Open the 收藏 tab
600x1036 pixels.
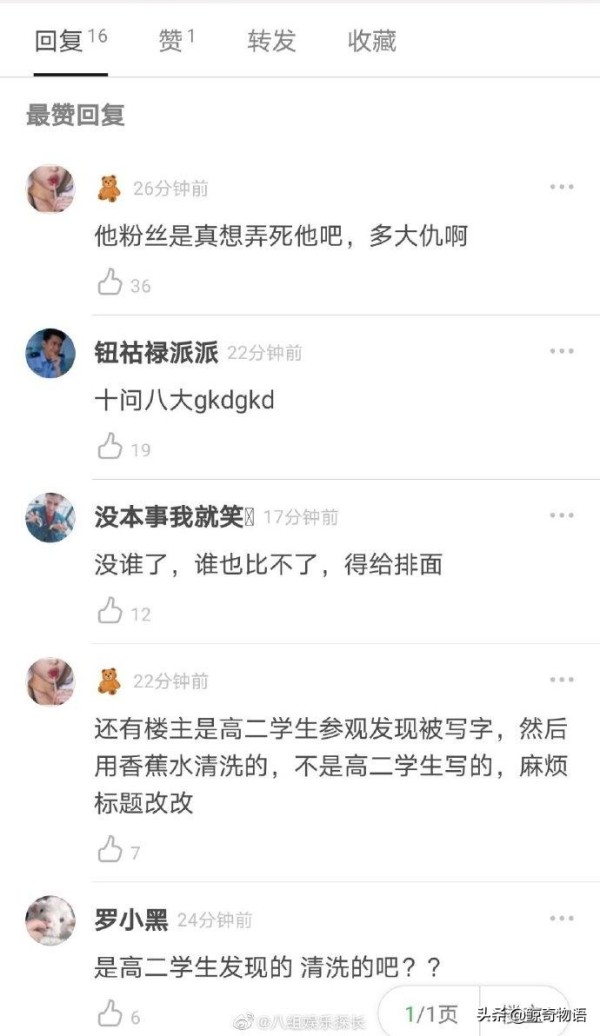click(372, 41)
